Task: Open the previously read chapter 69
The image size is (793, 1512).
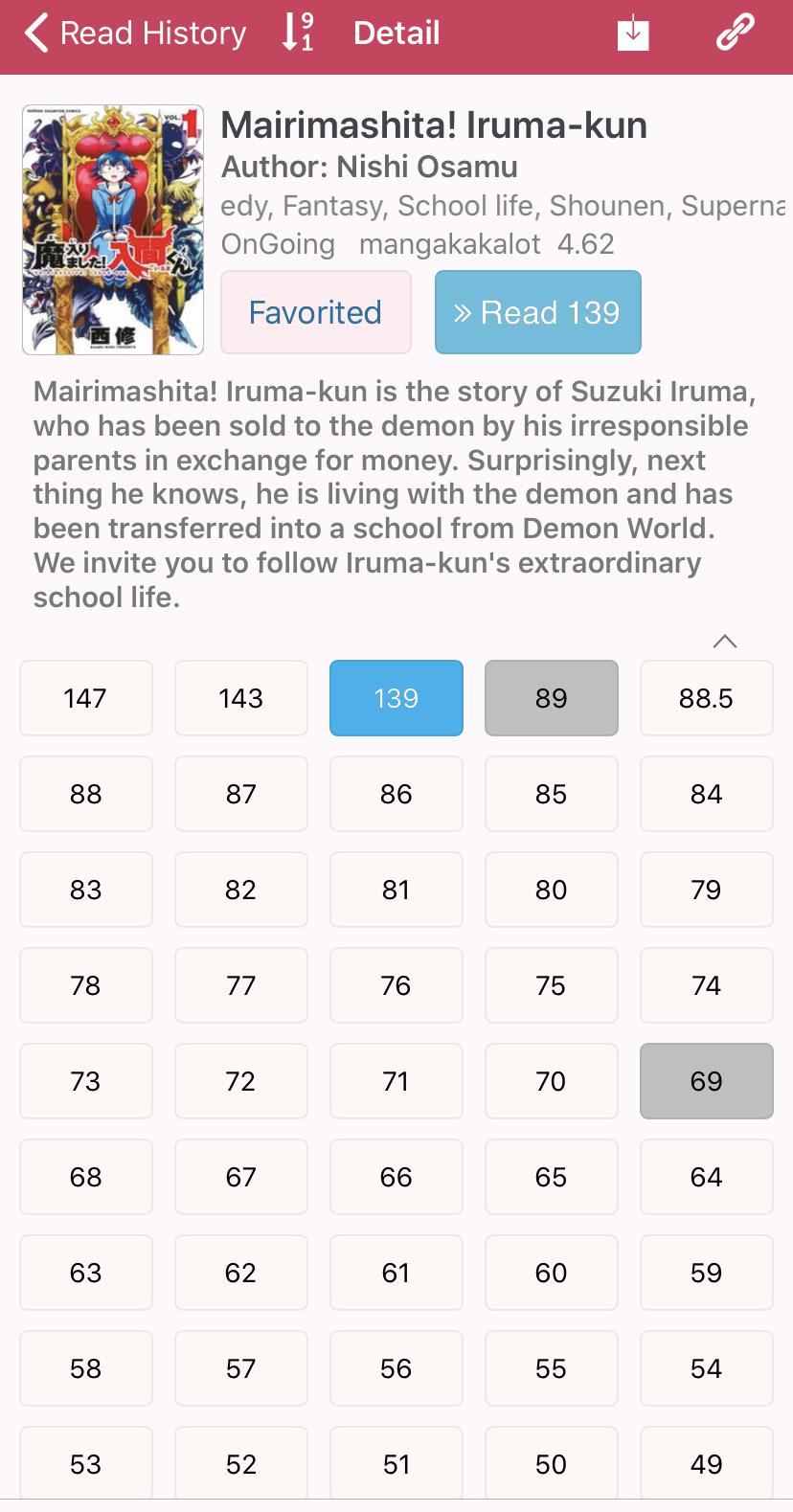Action: pos(706,1081)
